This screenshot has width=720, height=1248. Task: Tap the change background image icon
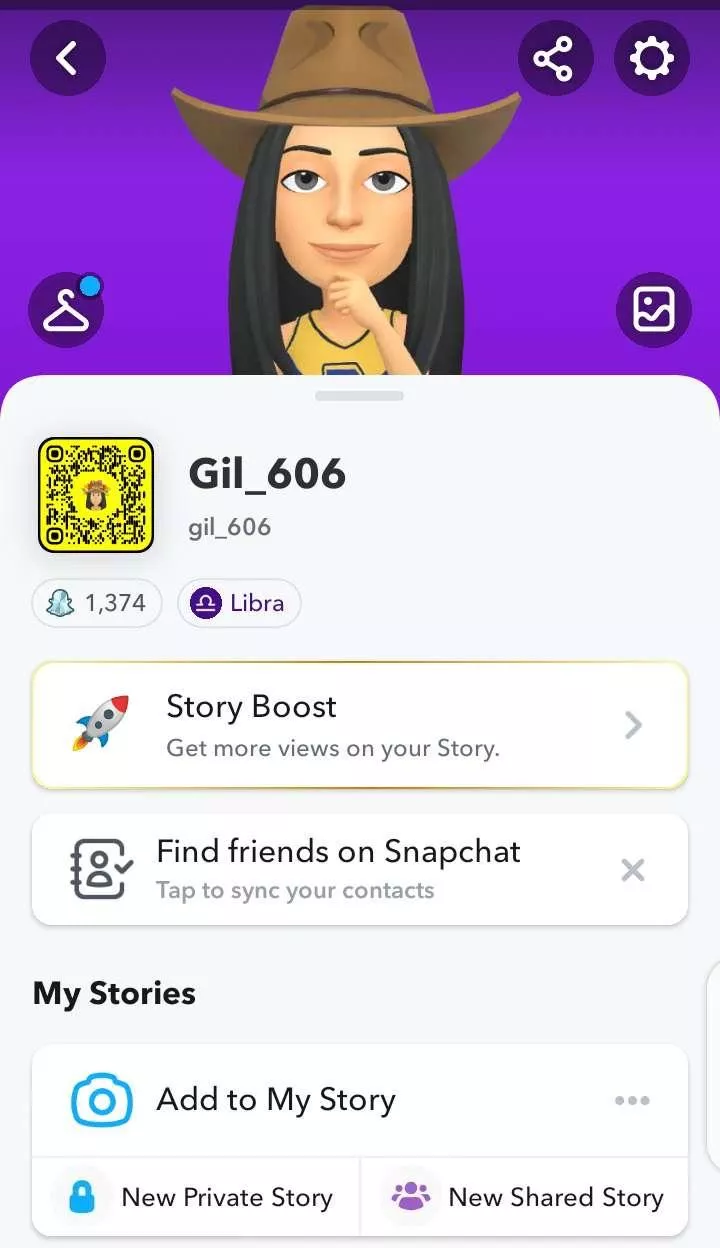click(x=653, y=310)
